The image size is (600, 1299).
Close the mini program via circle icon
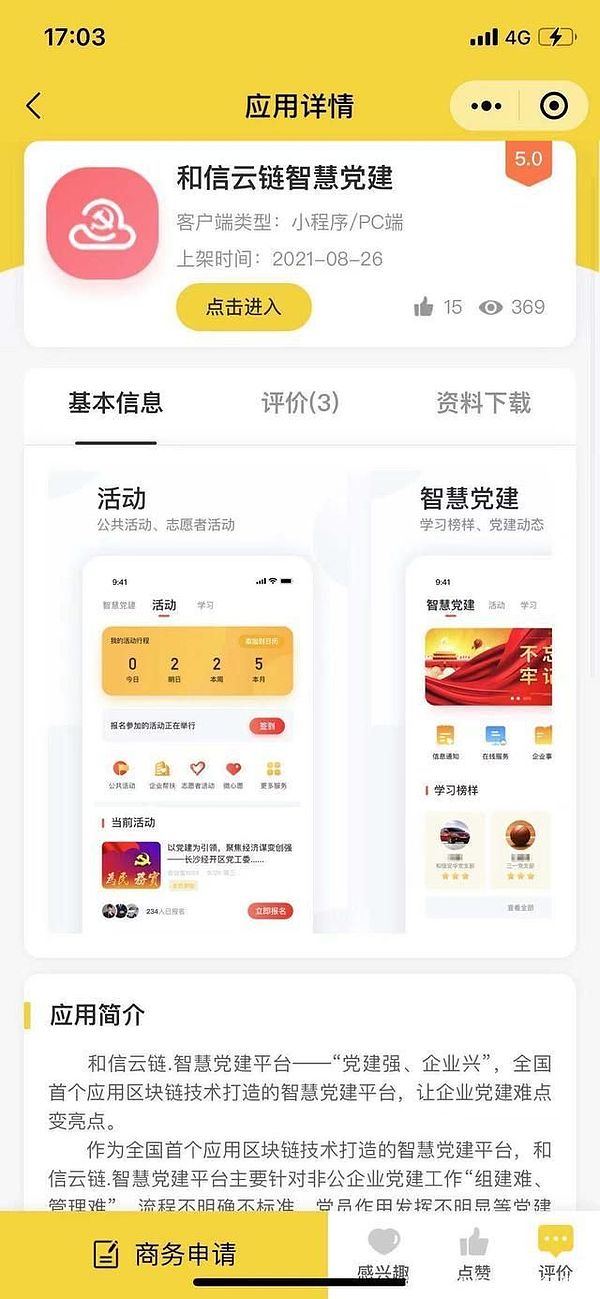[x=553, y=106]
